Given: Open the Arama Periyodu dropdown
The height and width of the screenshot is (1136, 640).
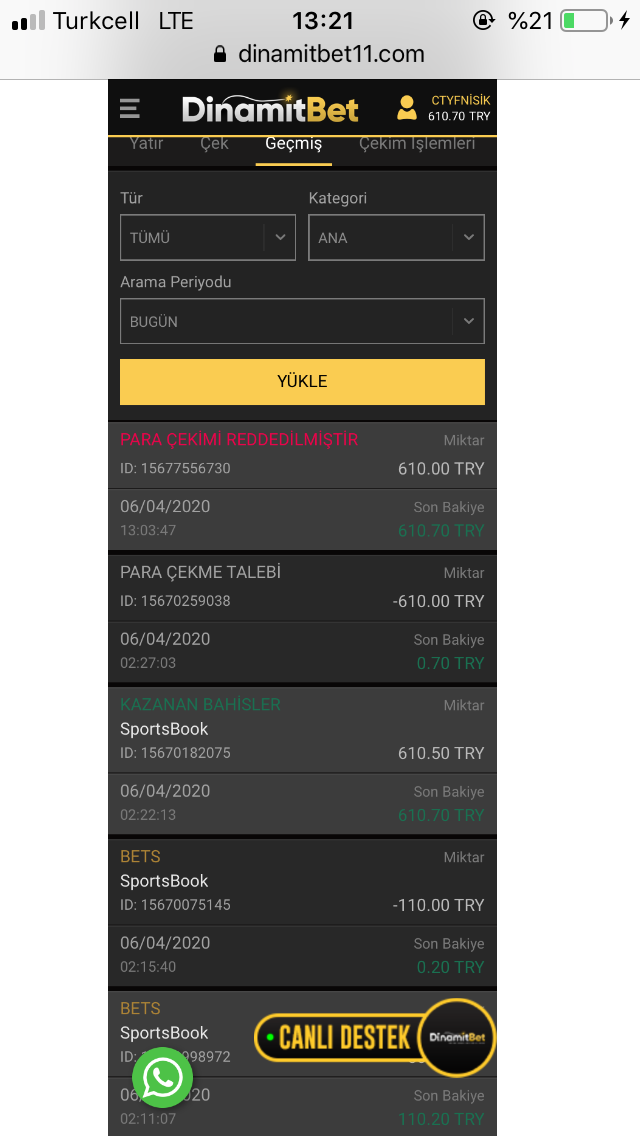Looking at the screenshot, I should point(302,321).
